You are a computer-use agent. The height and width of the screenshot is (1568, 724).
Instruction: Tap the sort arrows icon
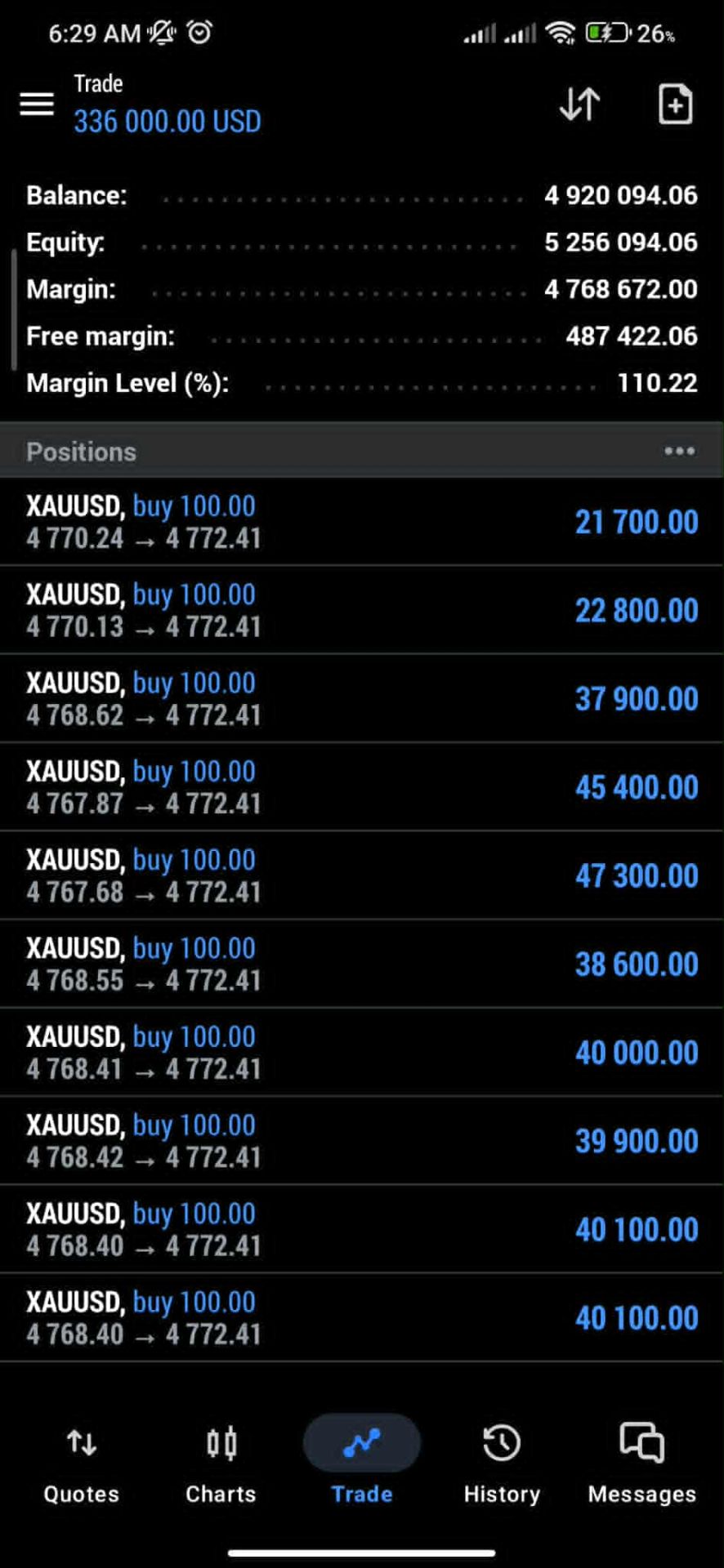tap(579, 105)
